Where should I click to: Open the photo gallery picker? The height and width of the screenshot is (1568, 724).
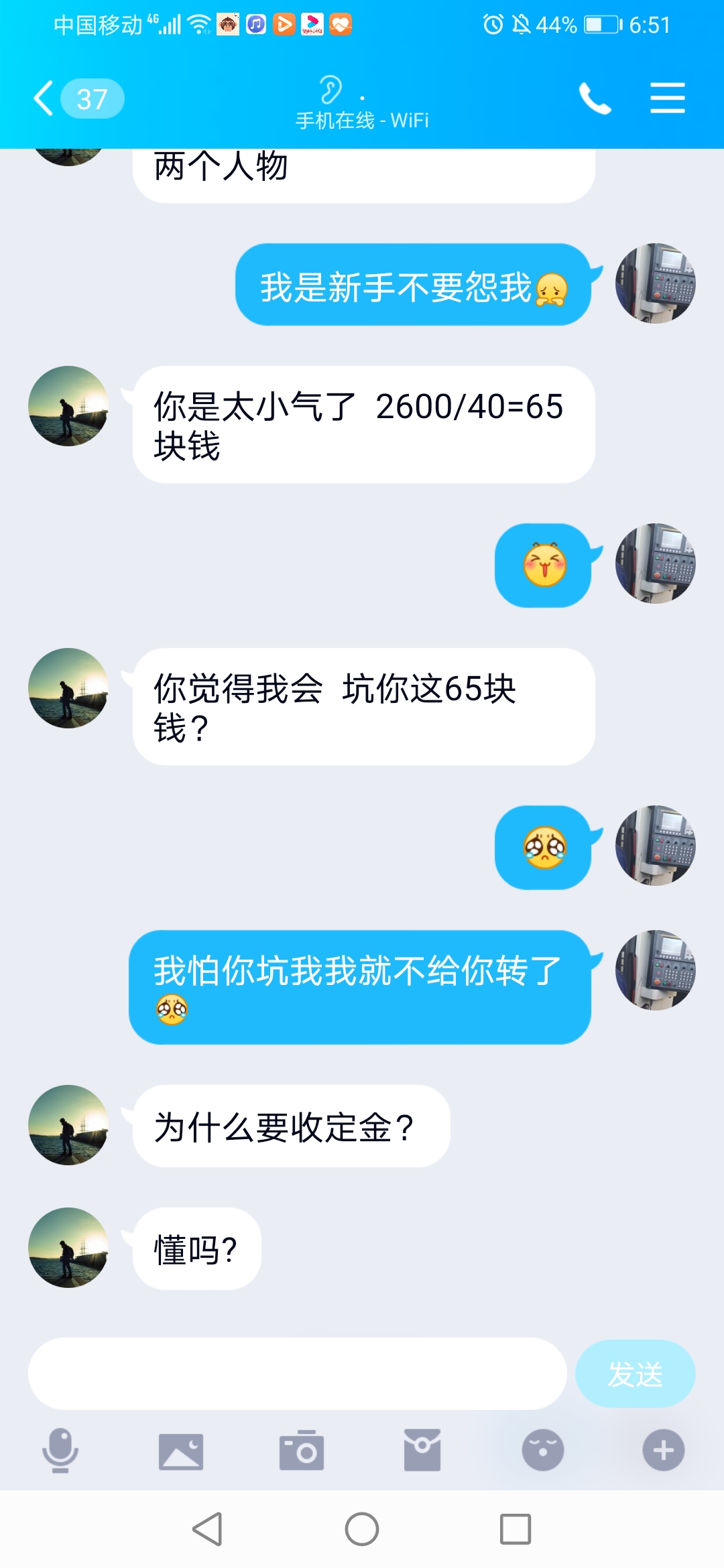pyautogui.click(x=181, y=1451)
